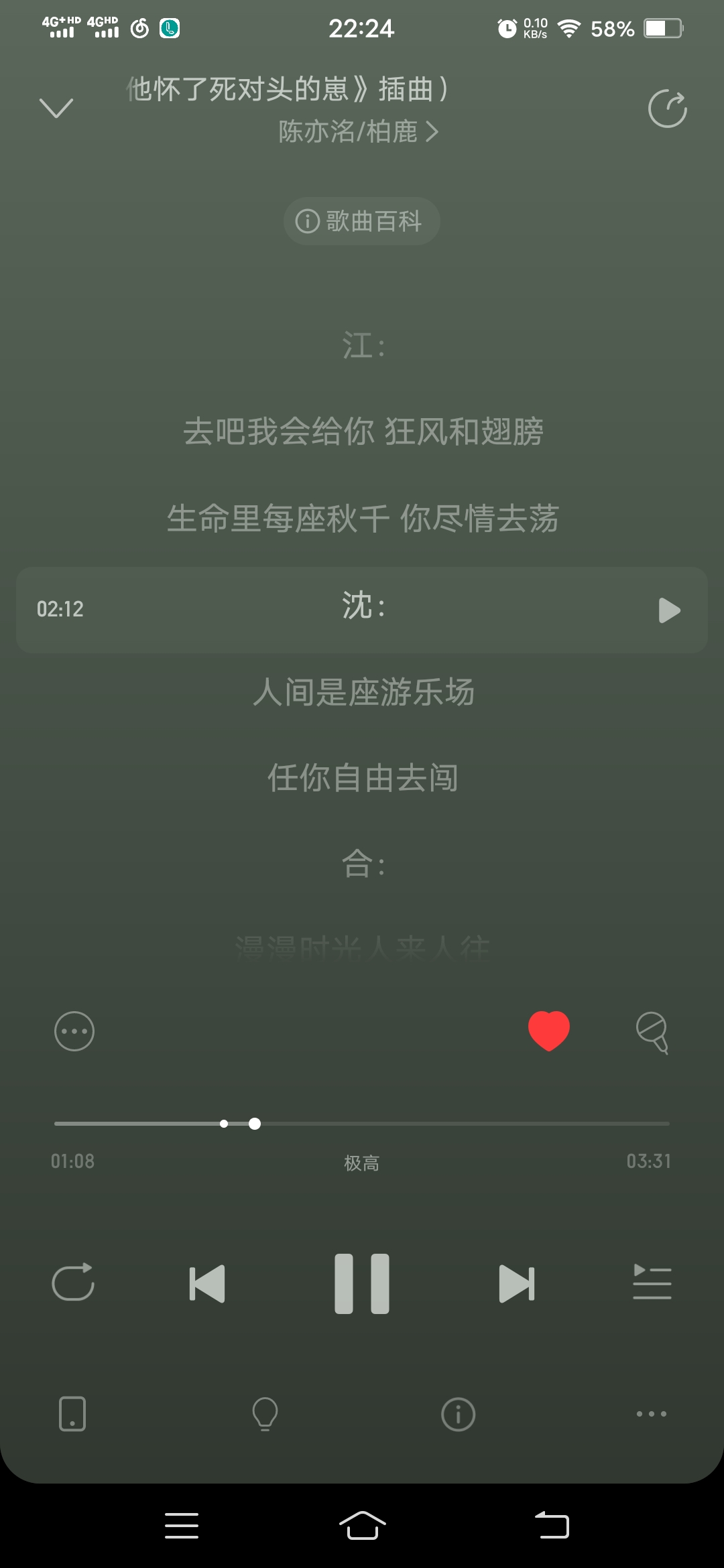Click the mobile device icon at bottom left
The image size is (724, 1568).
72,1414
